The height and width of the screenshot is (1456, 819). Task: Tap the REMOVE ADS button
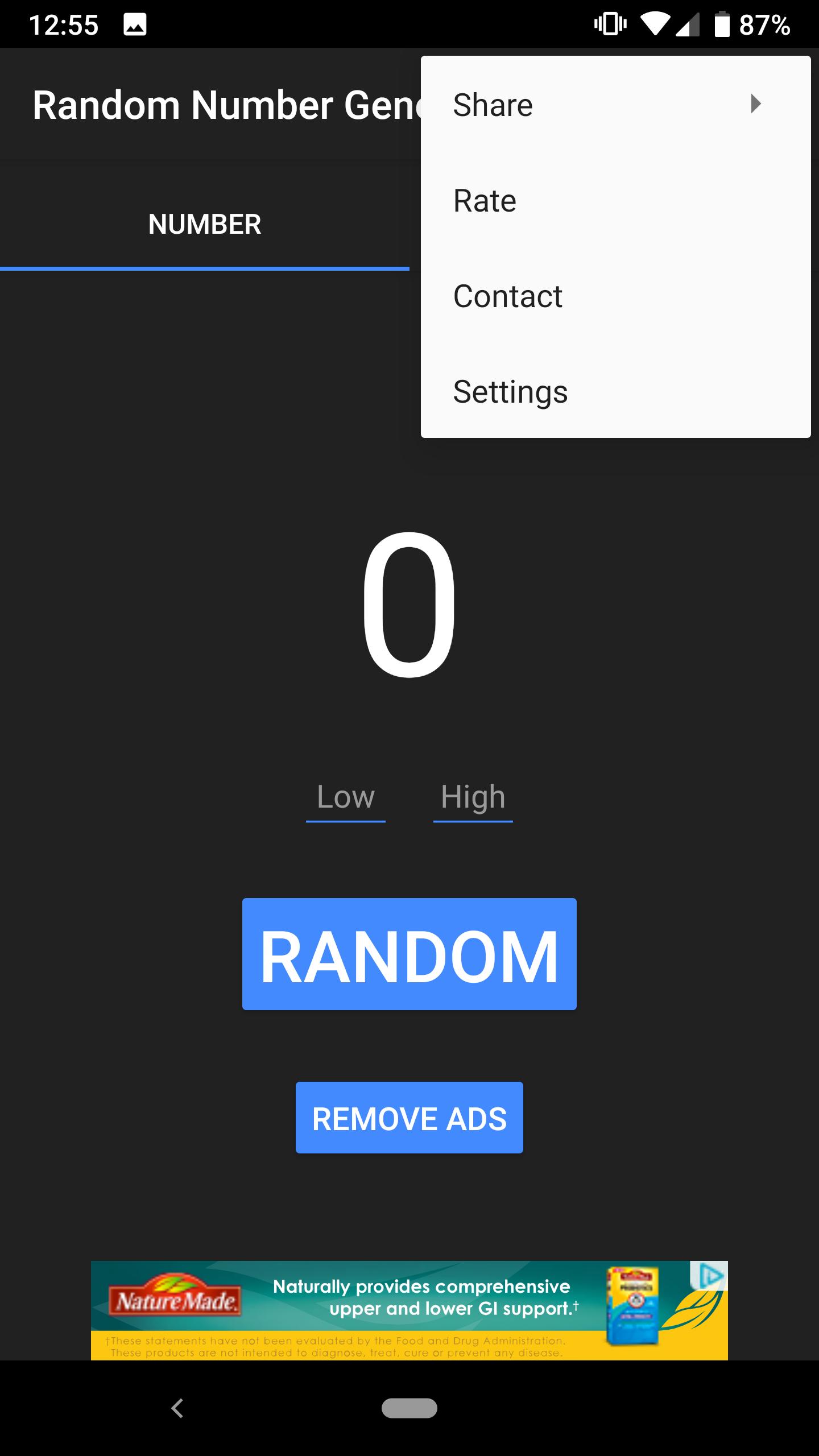[x=409, y=1118]
